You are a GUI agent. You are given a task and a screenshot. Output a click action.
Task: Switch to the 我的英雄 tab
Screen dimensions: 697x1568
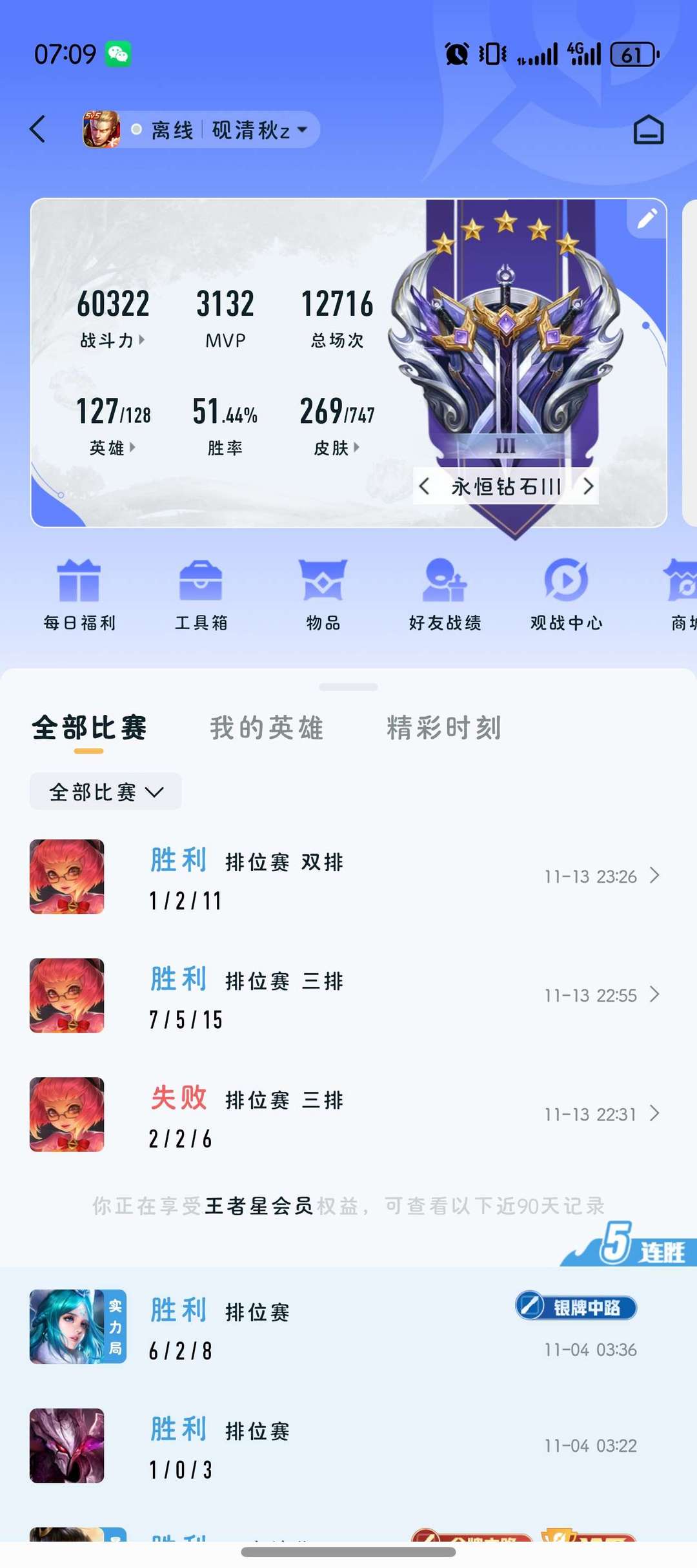pyautogui.click(x=267, y=728)
